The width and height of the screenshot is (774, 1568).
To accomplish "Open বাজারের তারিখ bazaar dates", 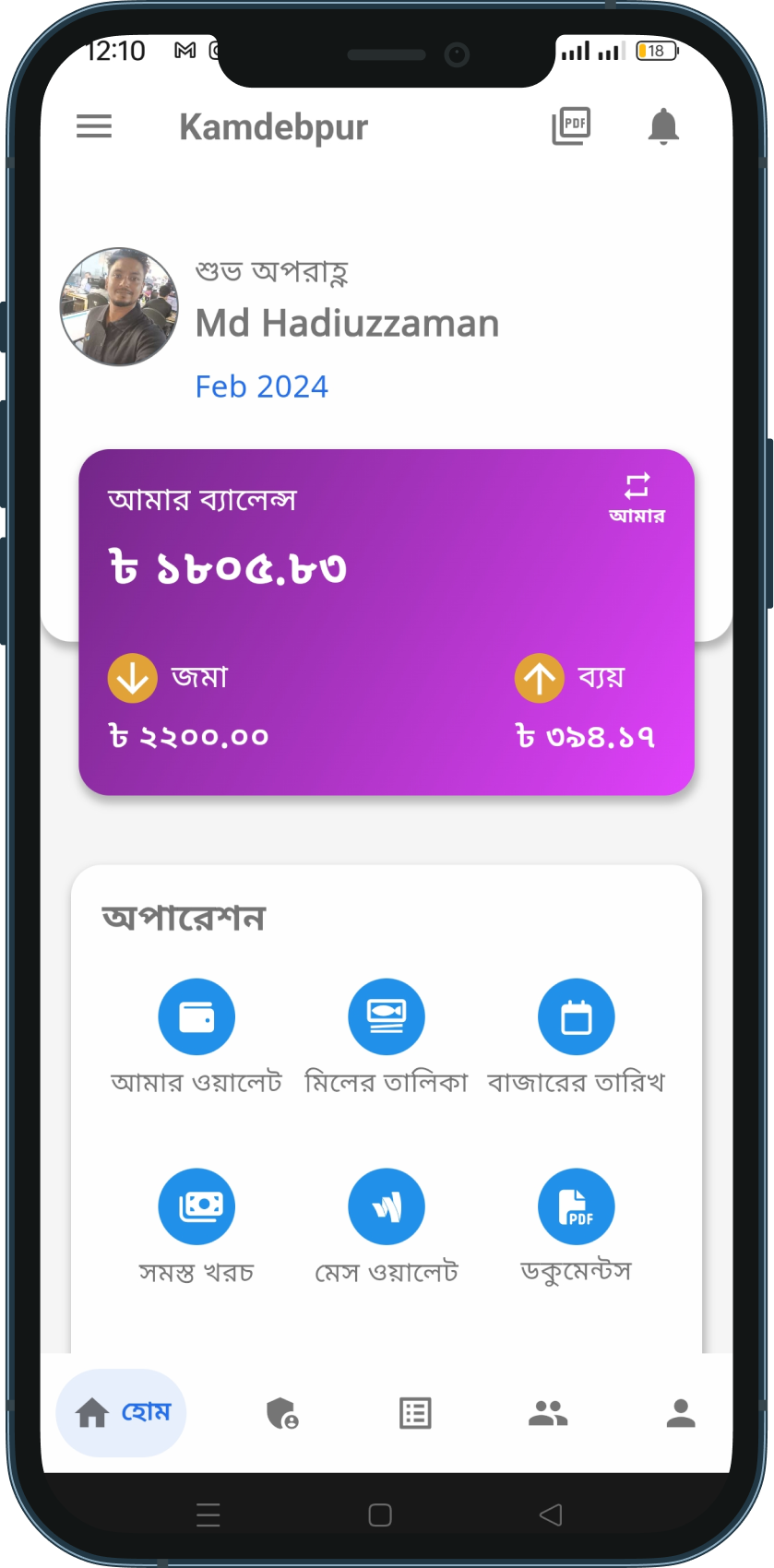I will (x=577, y=1017).
